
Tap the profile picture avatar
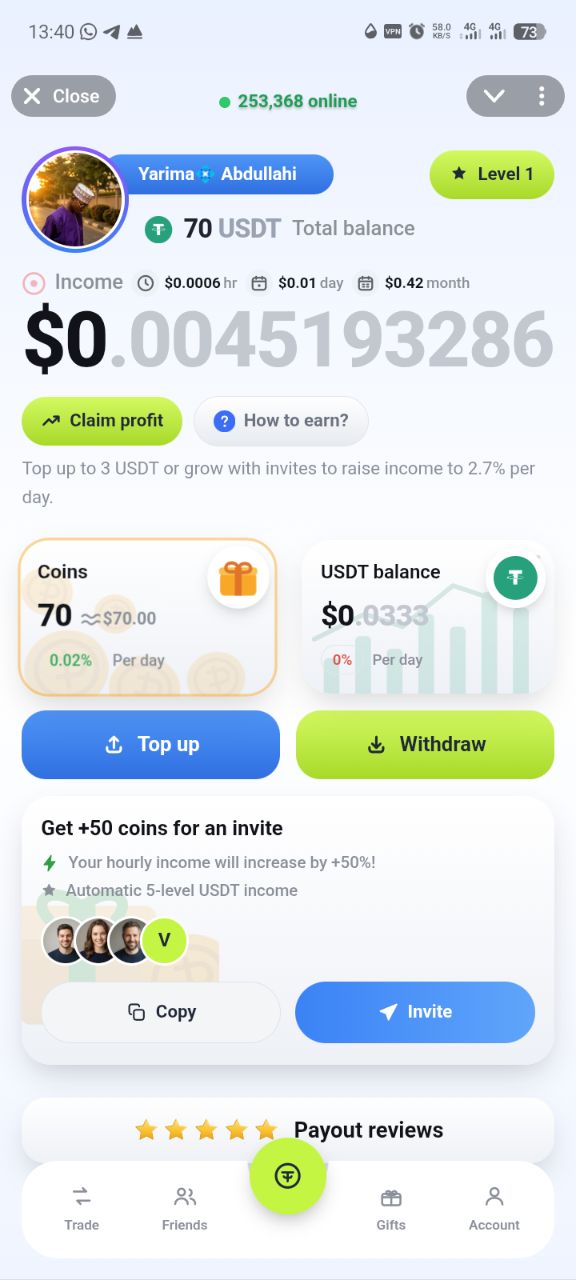[x=75, y=200]
